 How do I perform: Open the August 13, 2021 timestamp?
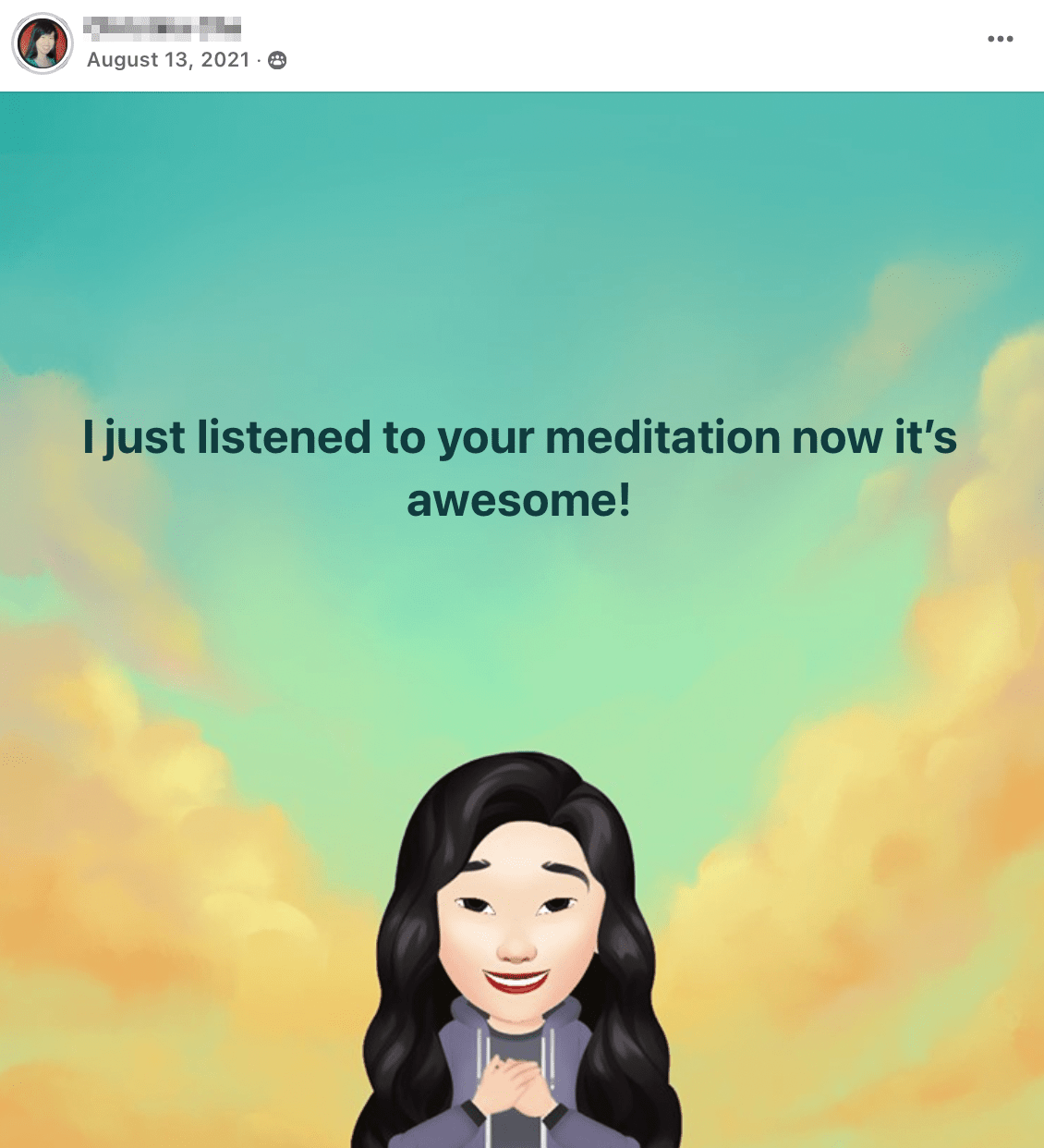(168, 60)
